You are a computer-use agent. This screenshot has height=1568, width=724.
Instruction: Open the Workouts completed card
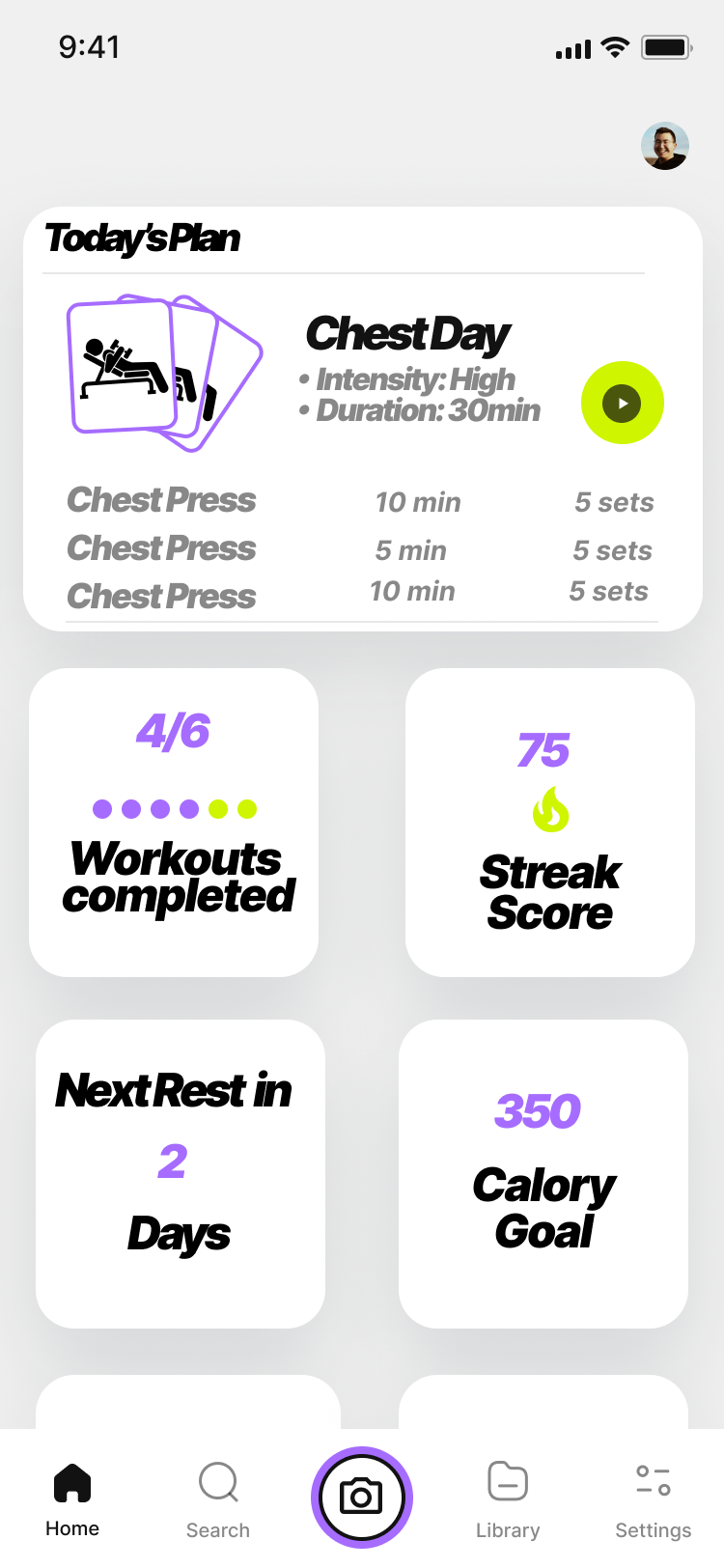174,823
